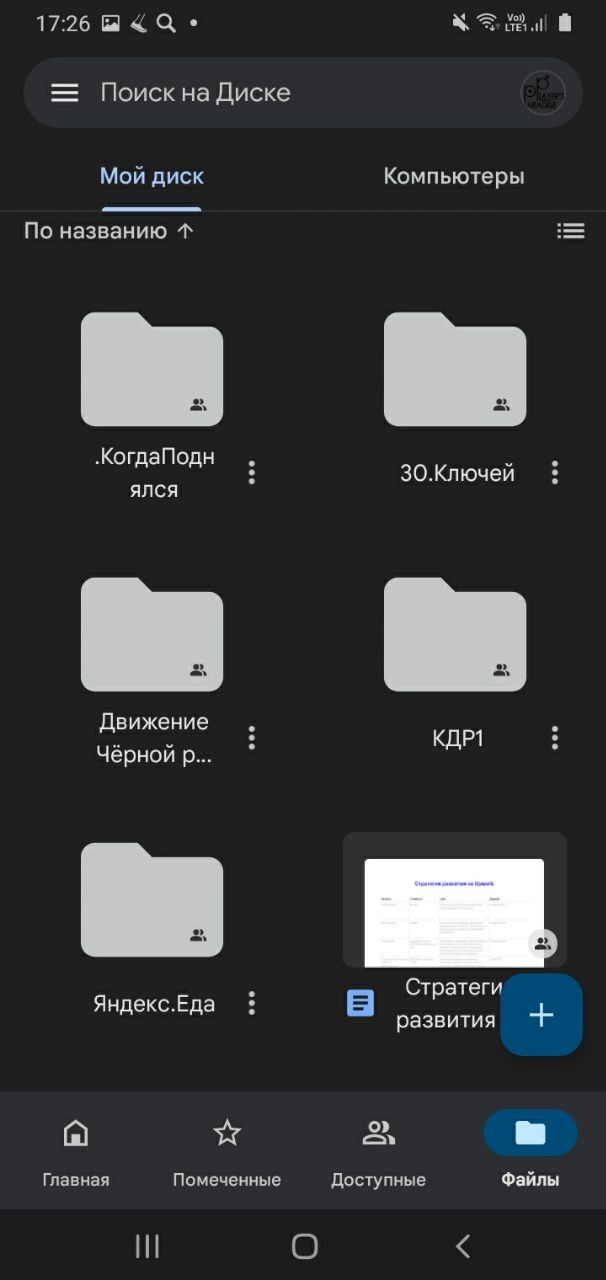Viewport: 606px width, 1280px height.
Task: Open the .КогдаПоднялся folder
Action: (152, 370)
